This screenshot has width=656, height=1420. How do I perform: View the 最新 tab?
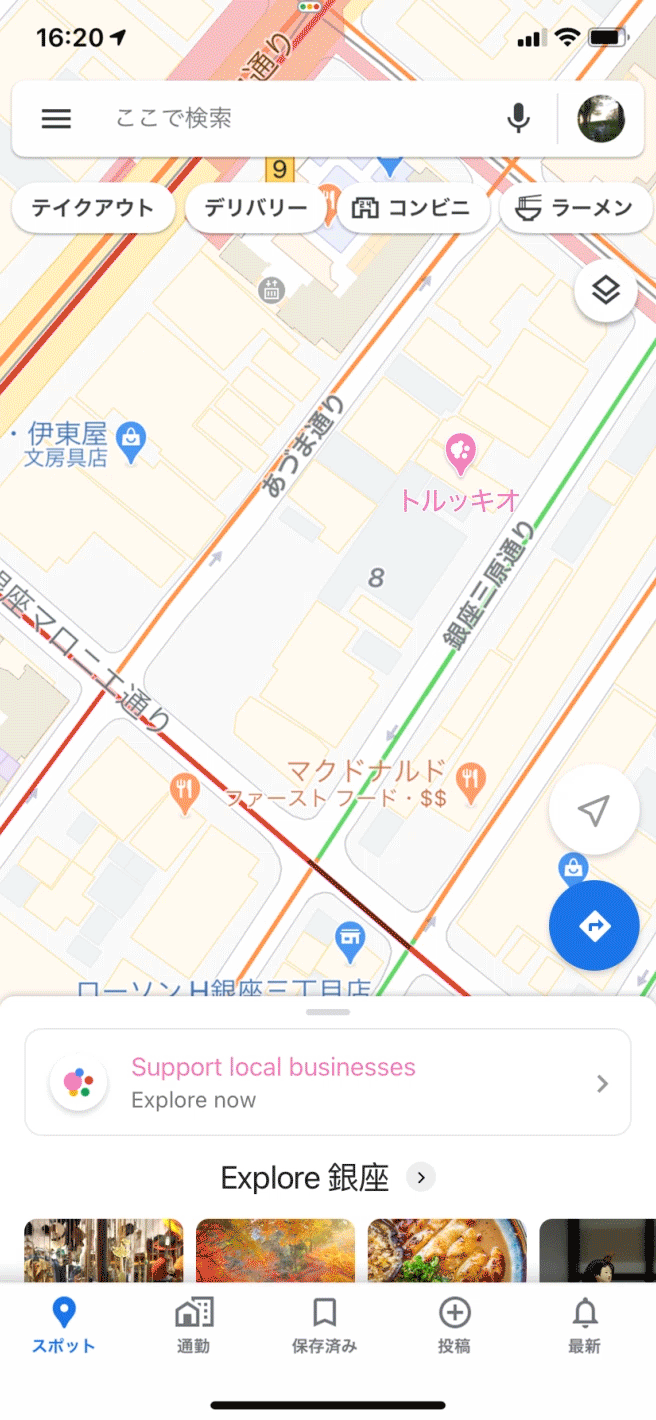point(584,1326)
